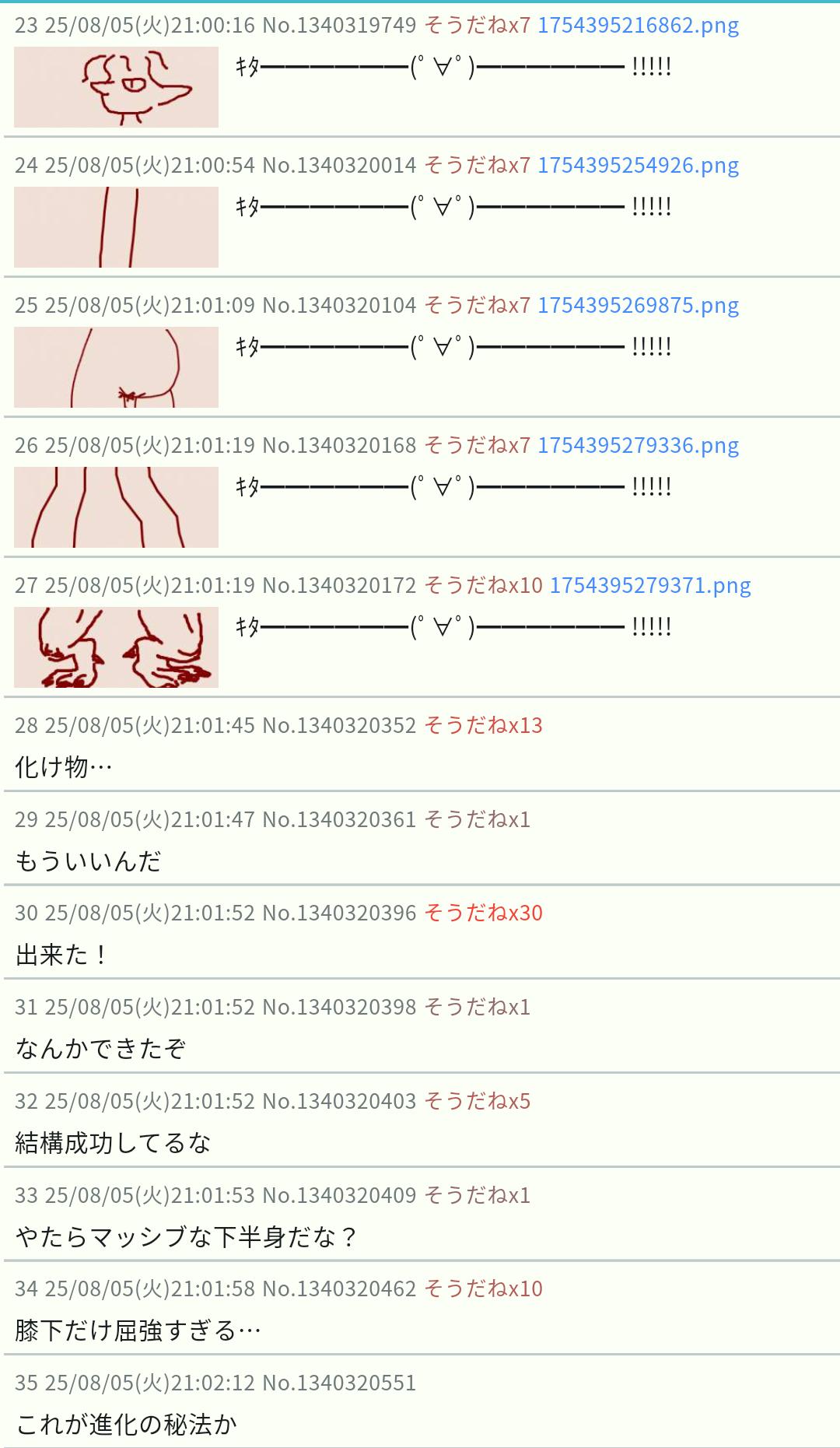
Task: Open image link 1754395279336.png
Action: pos(638,445)
